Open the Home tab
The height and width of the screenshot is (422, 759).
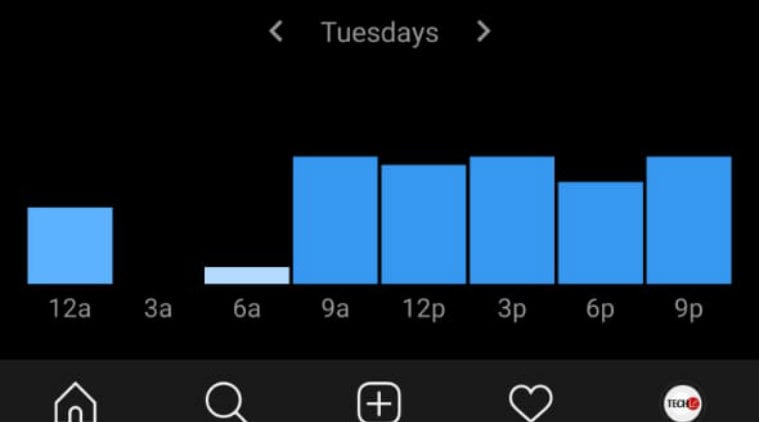(75, 404)
